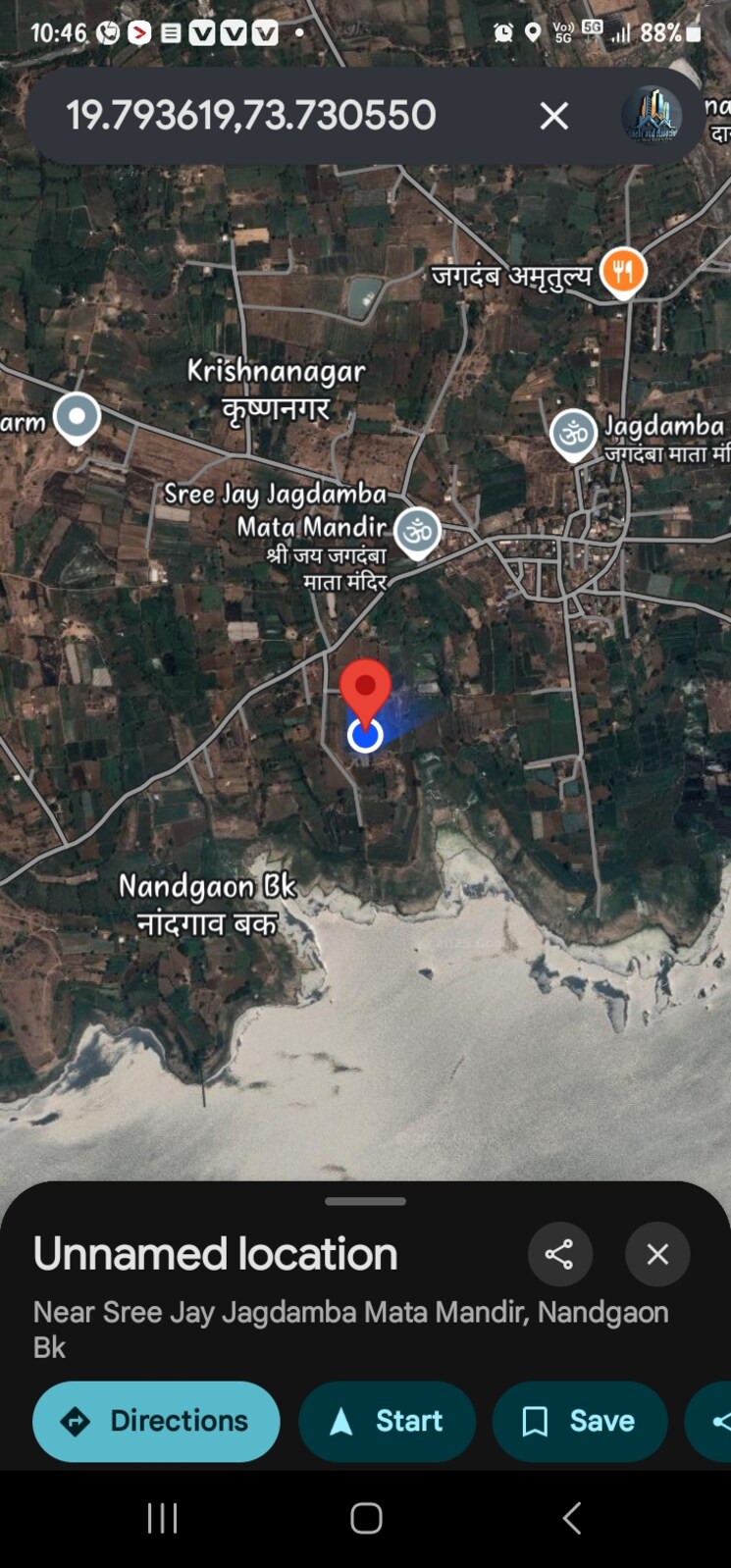Start navigation to the pin
This screenshot has width=731, height=1568.
pos(387,1421)
